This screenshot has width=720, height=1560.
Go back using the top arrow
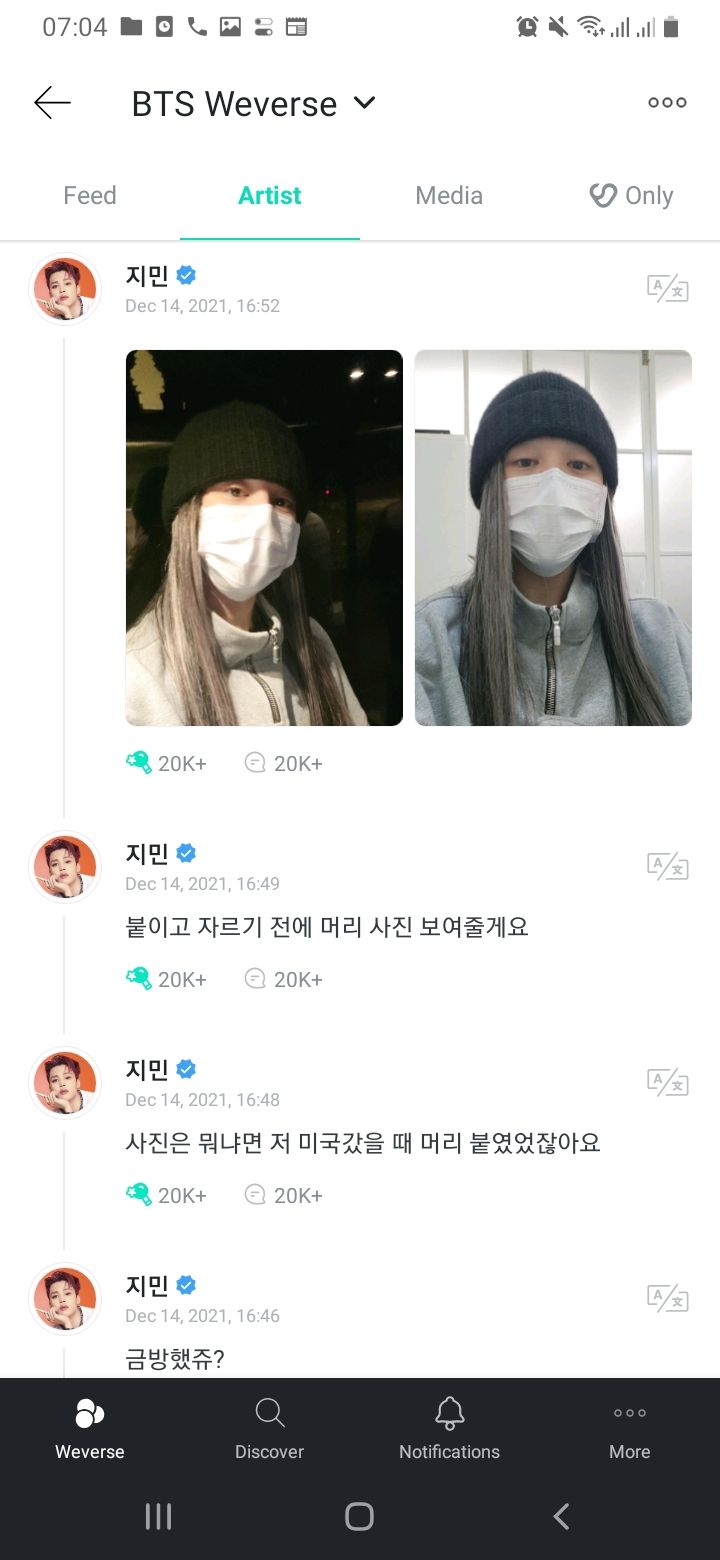(52, 103)
